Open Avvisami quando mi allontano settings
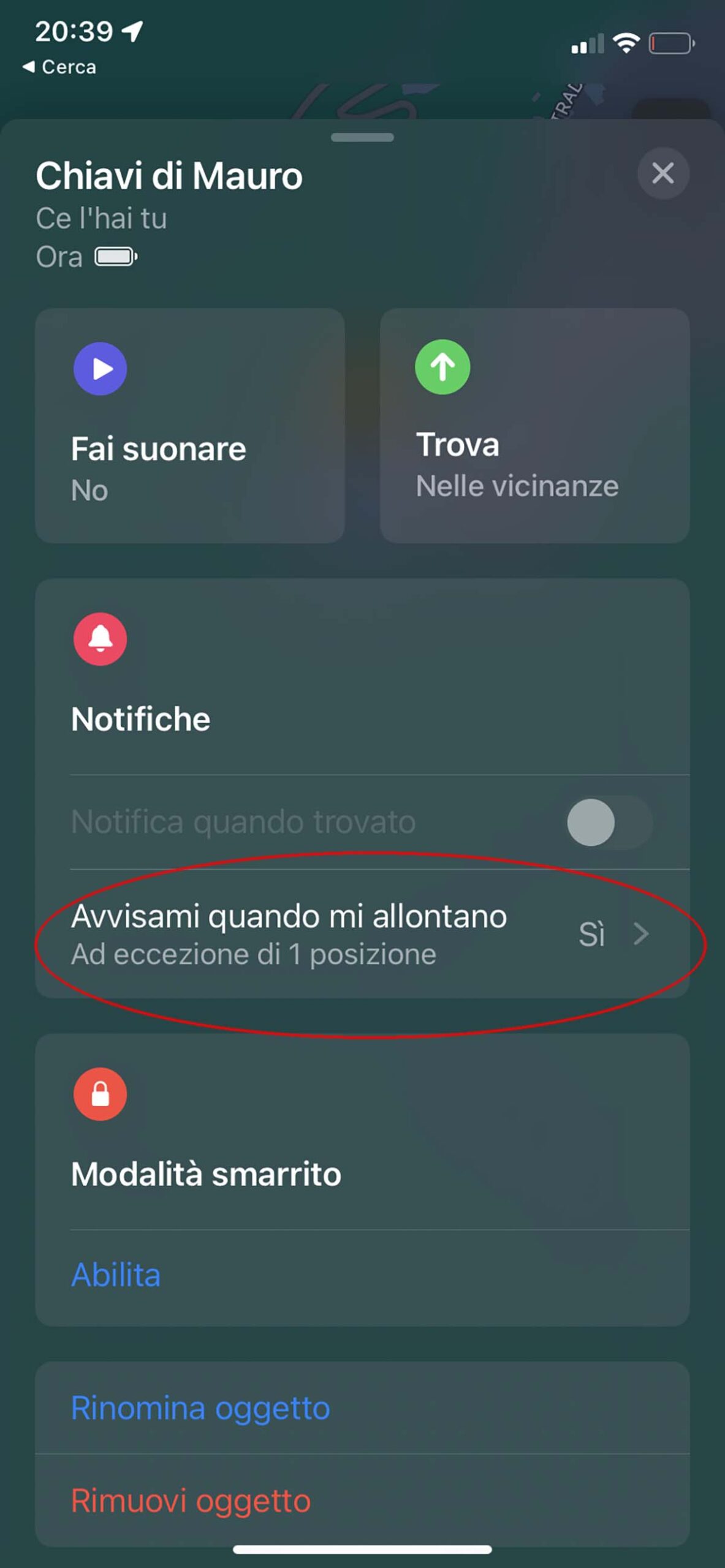The height and width of the screenshot is (1568, 725). [362, 935]
